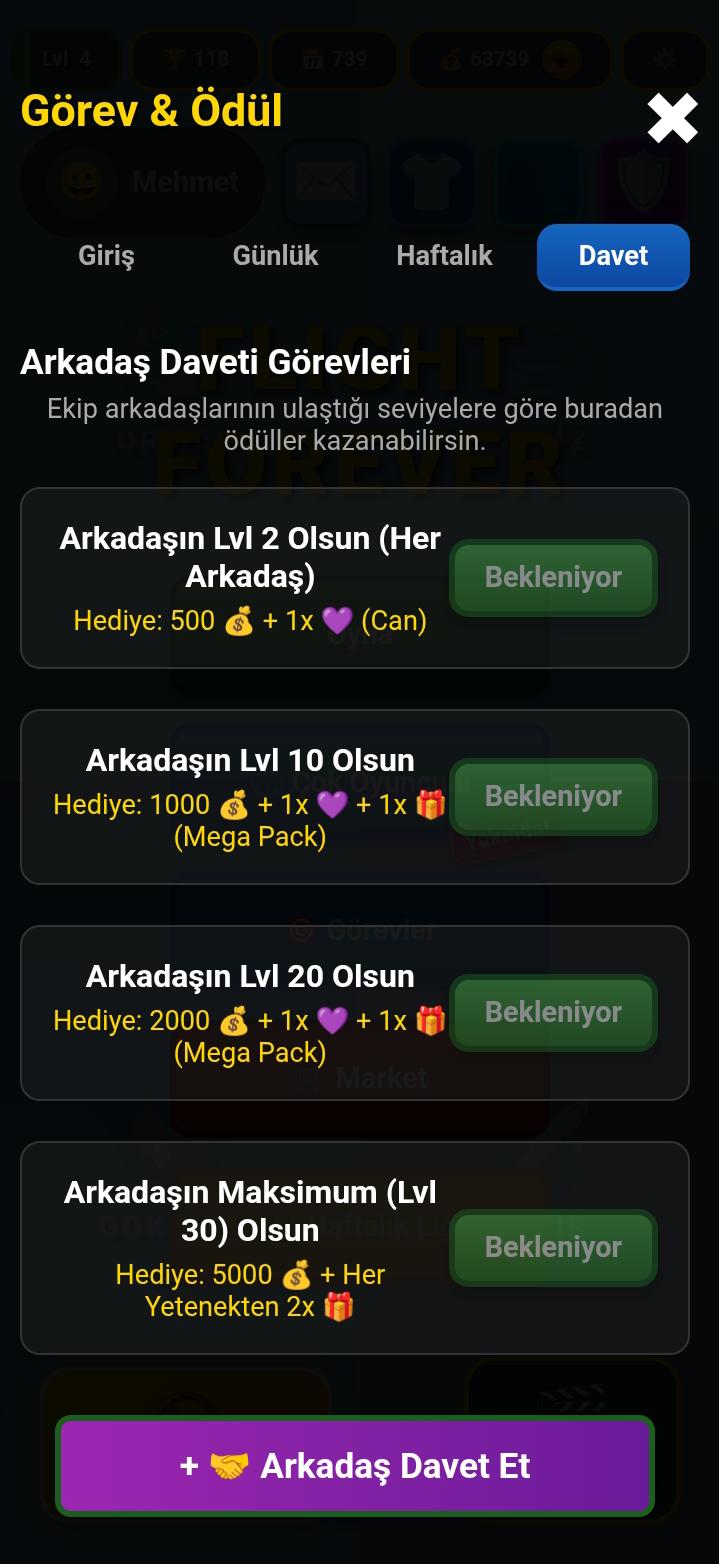Tap Bekleniyor for the Lvl 10 friend task
Screen dimensions: 719x1564
pos(553,796)
